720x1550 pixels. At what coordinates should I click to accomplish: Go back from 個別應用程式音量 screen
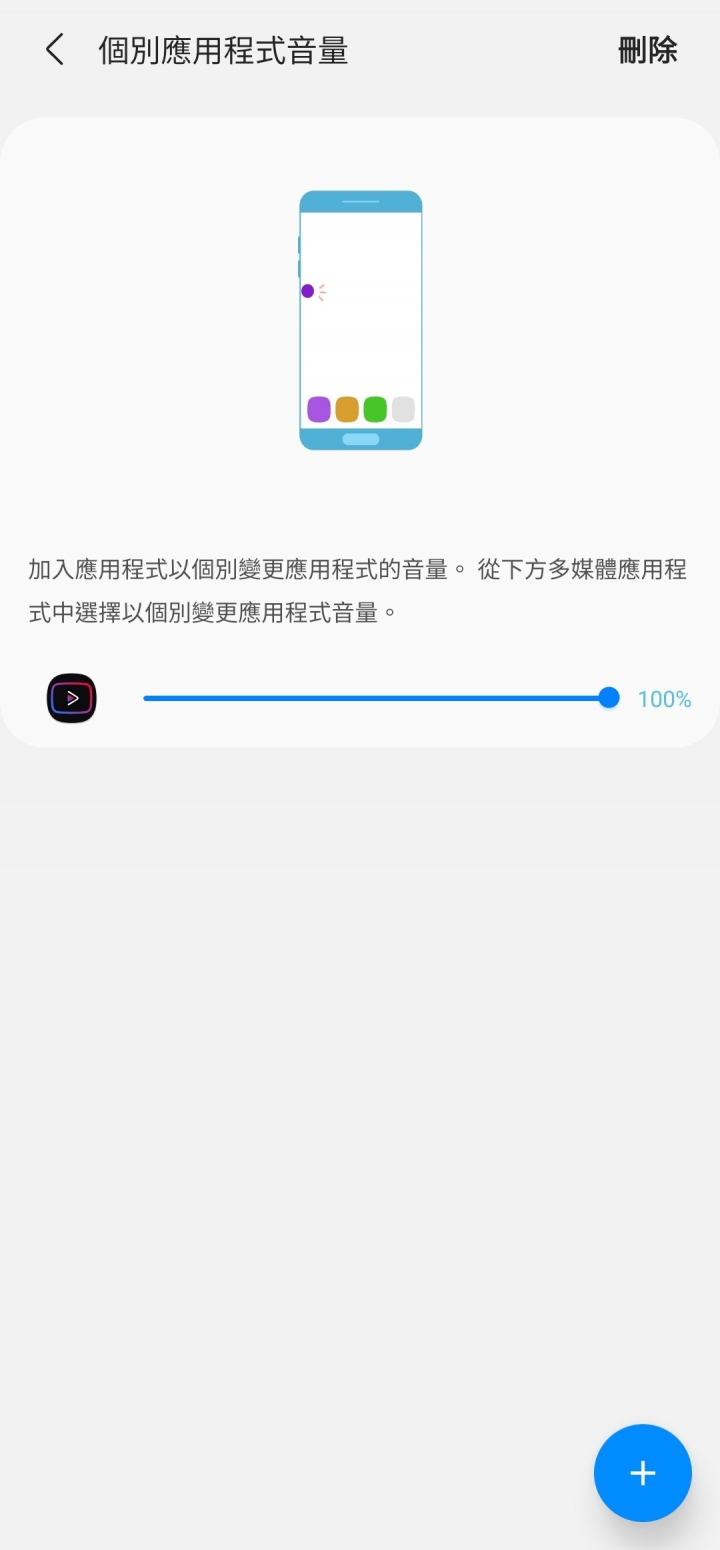[x=55, y=50]
